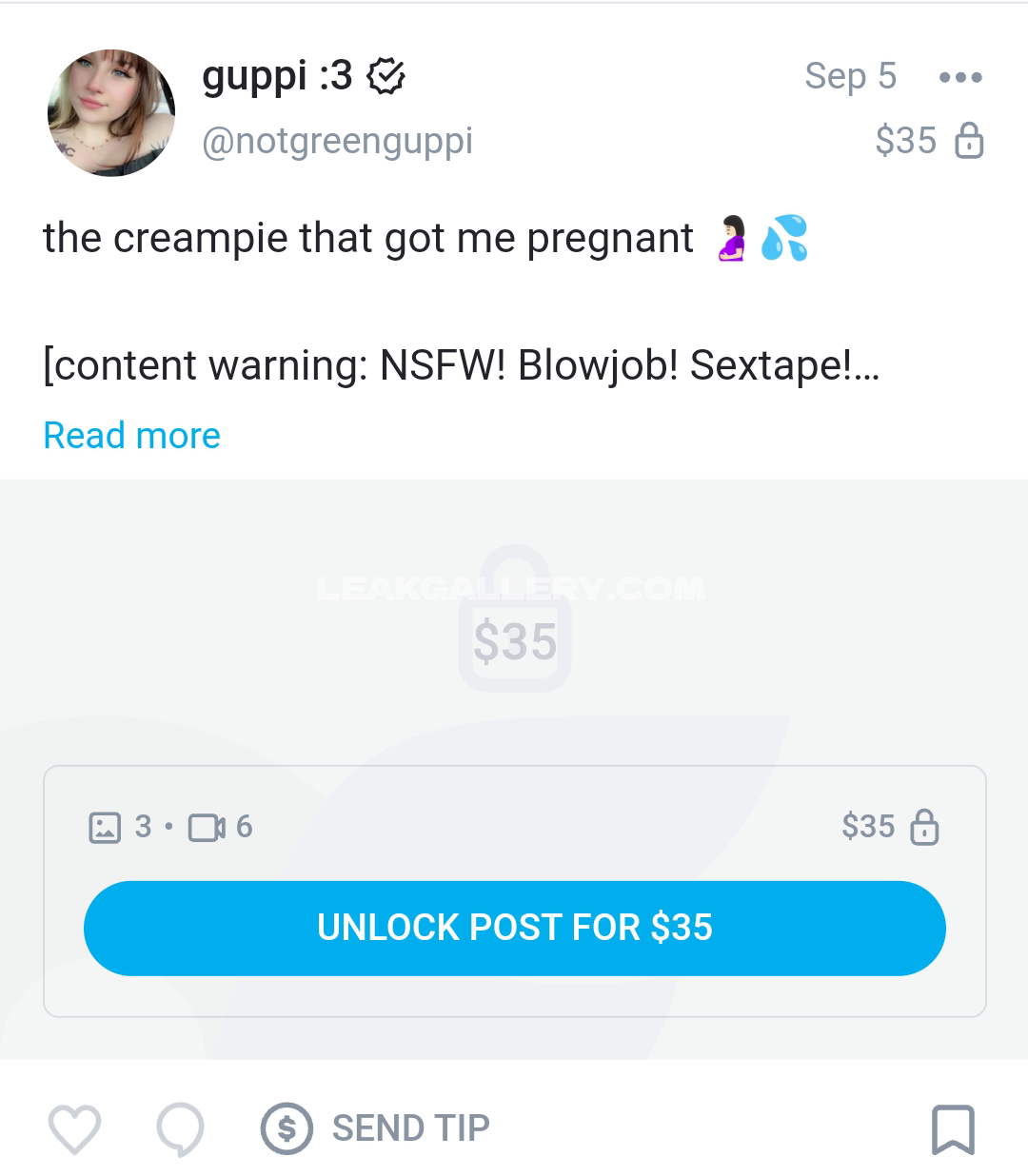
Task: Open the @notgreenguppi profile handle
Action: click(x=337, y=141)
